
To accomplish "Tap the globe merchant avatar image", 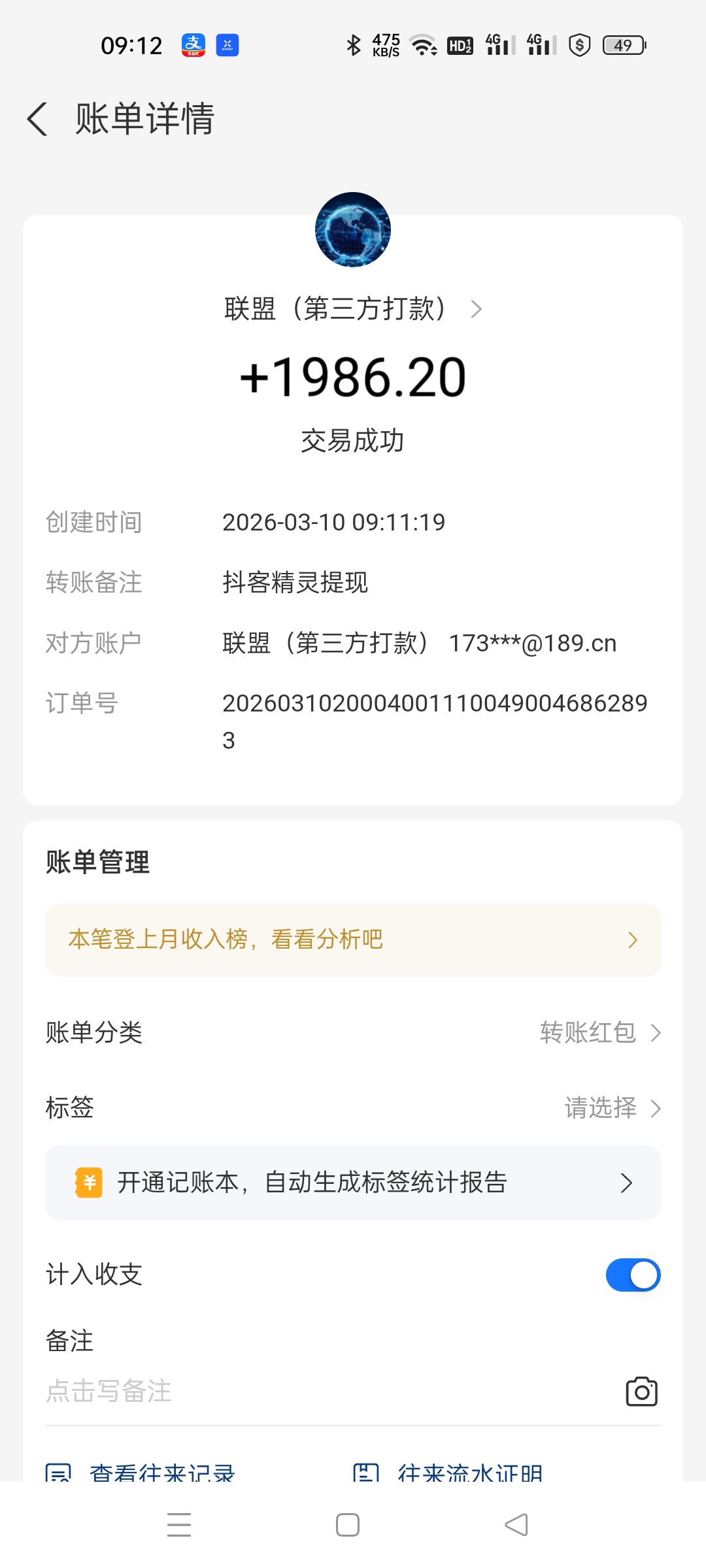I will pyautogui.click(x=353, y=230).
